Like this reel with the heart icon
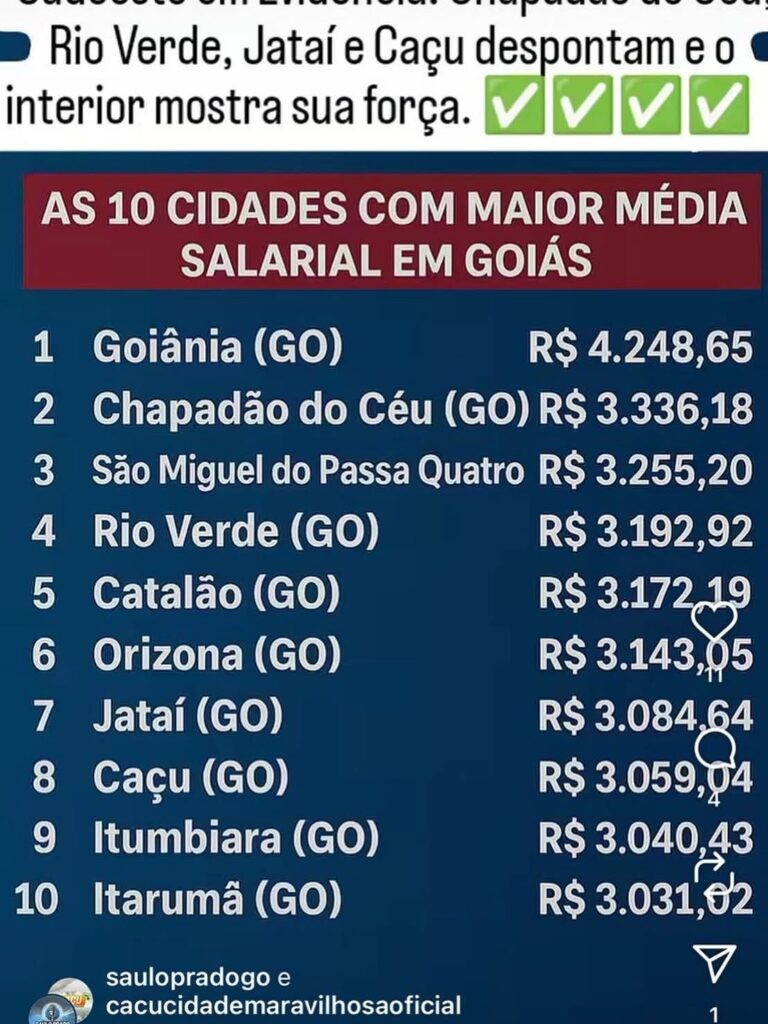The image size is (768, 1024). (714, 624)
